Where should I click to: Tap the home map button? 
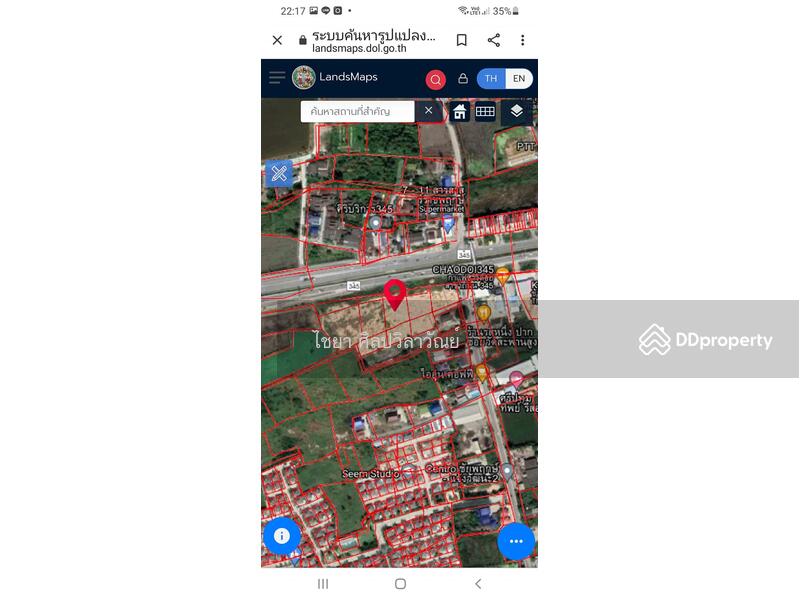(x=459, y=112)
